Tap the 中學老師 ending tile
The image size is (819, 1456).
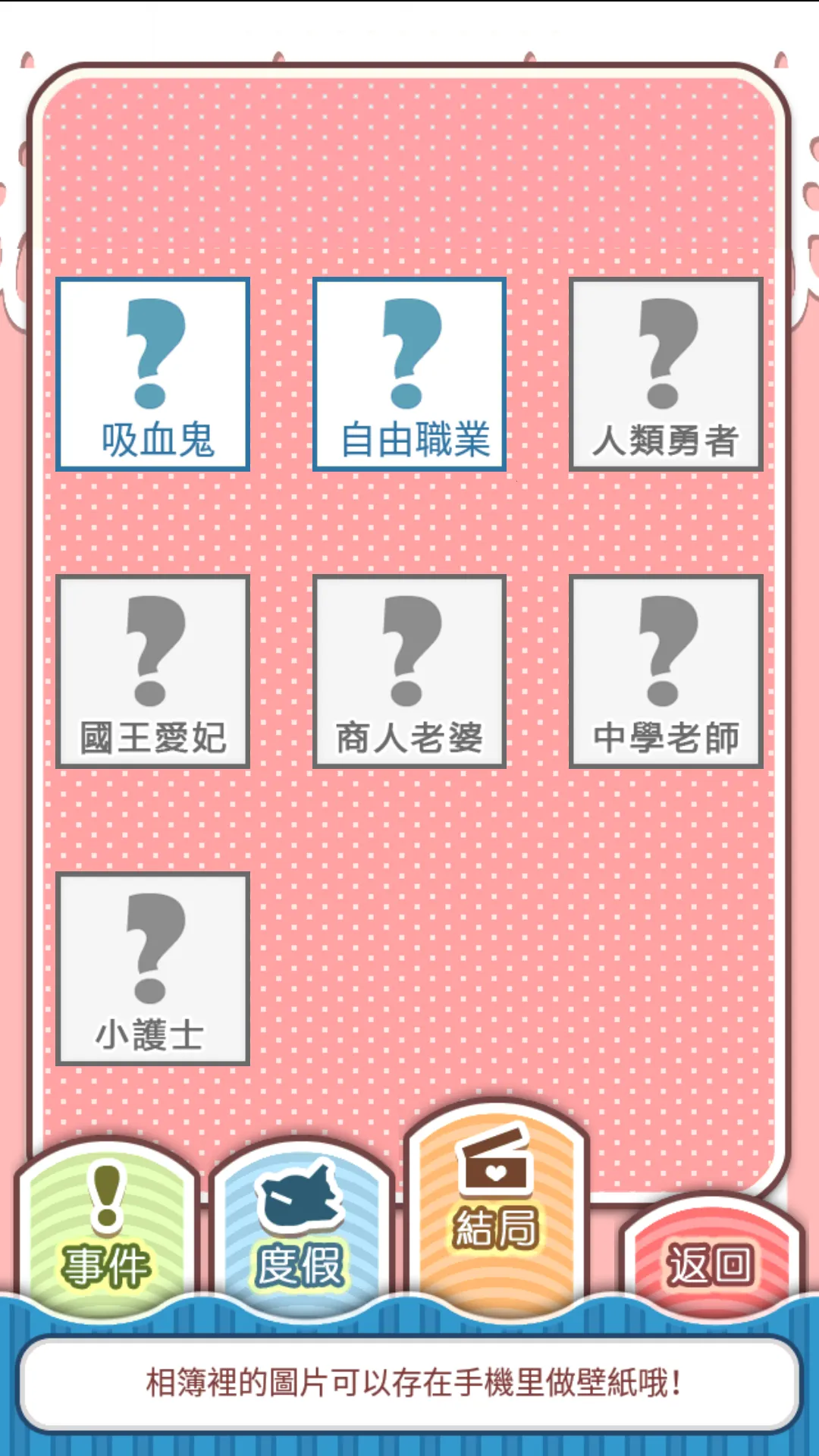pyautogui.click(x=666, y=671)
